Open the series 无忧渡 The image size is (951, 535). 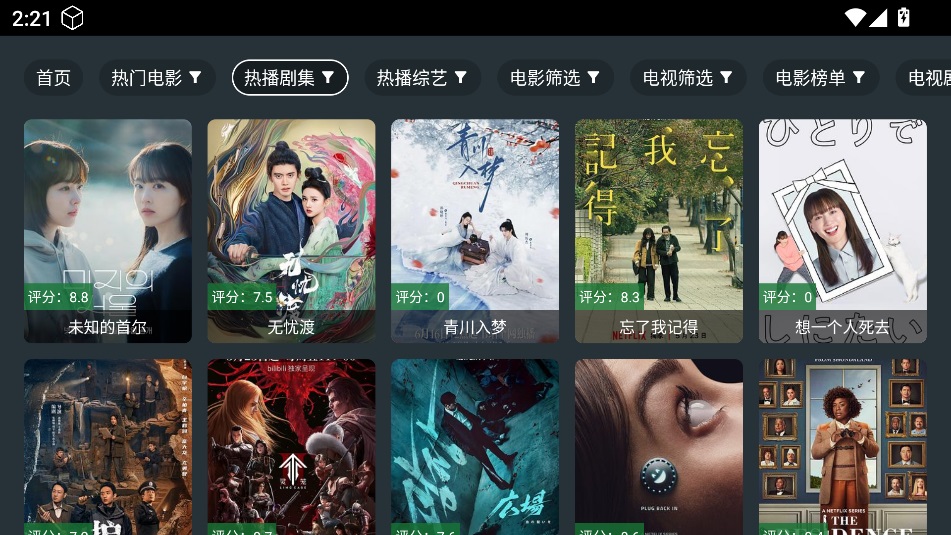[291, 230]
